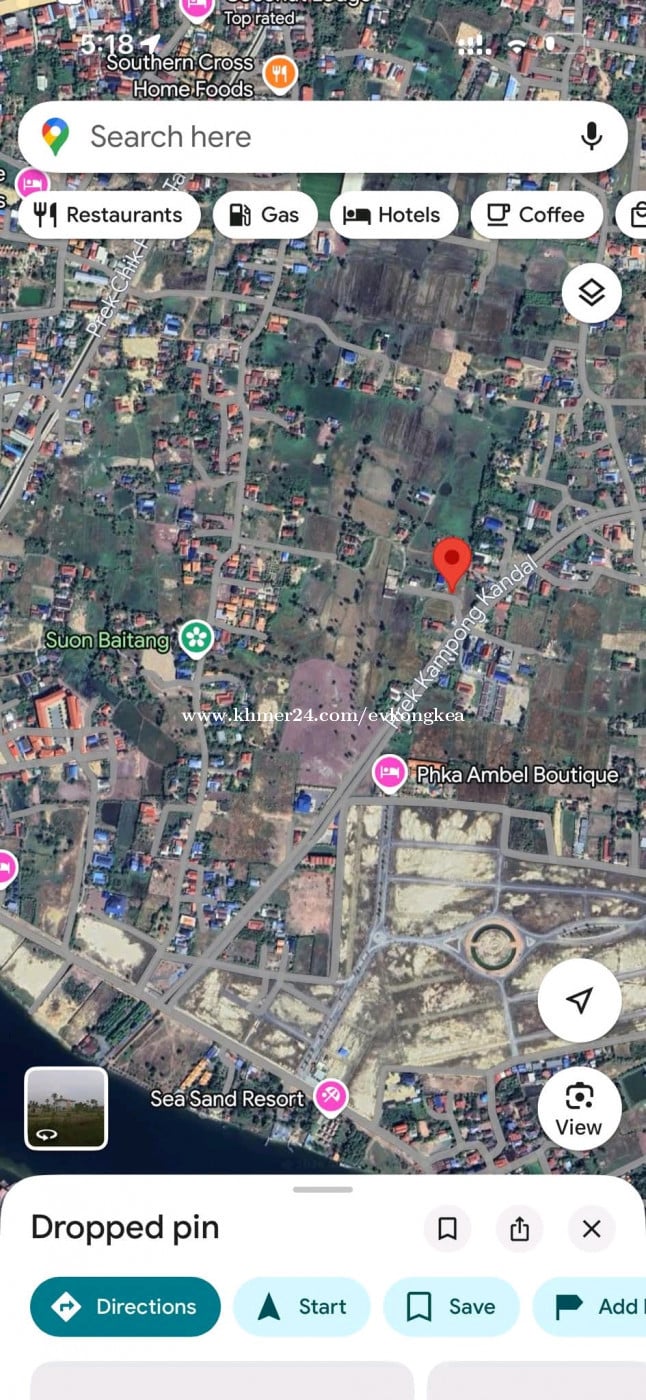Screen dimensions: 646x1400
Task: Open the Live View camera button
Action: (x=579, y=1108)
